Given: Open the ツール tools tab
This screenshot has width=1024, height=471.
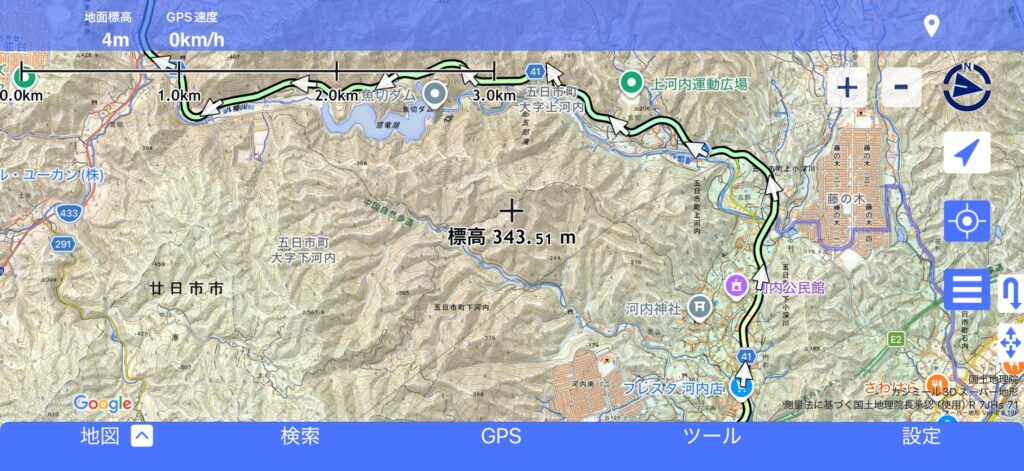Looking at the screenshot, I should pyautogui.click(x=711, y=436).
